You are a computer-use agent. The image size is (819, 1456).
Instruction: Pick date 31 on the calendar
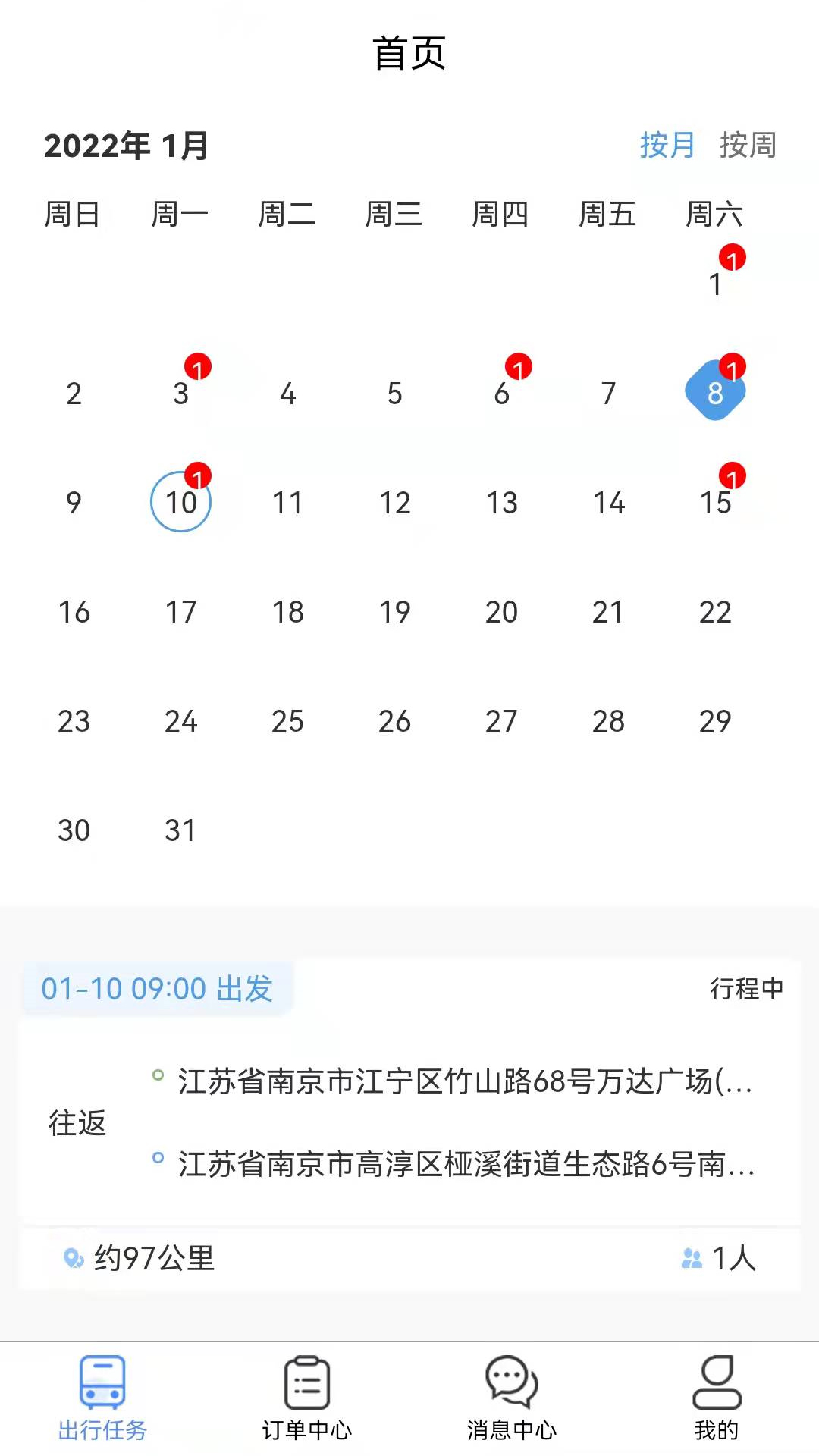[180, 830]
